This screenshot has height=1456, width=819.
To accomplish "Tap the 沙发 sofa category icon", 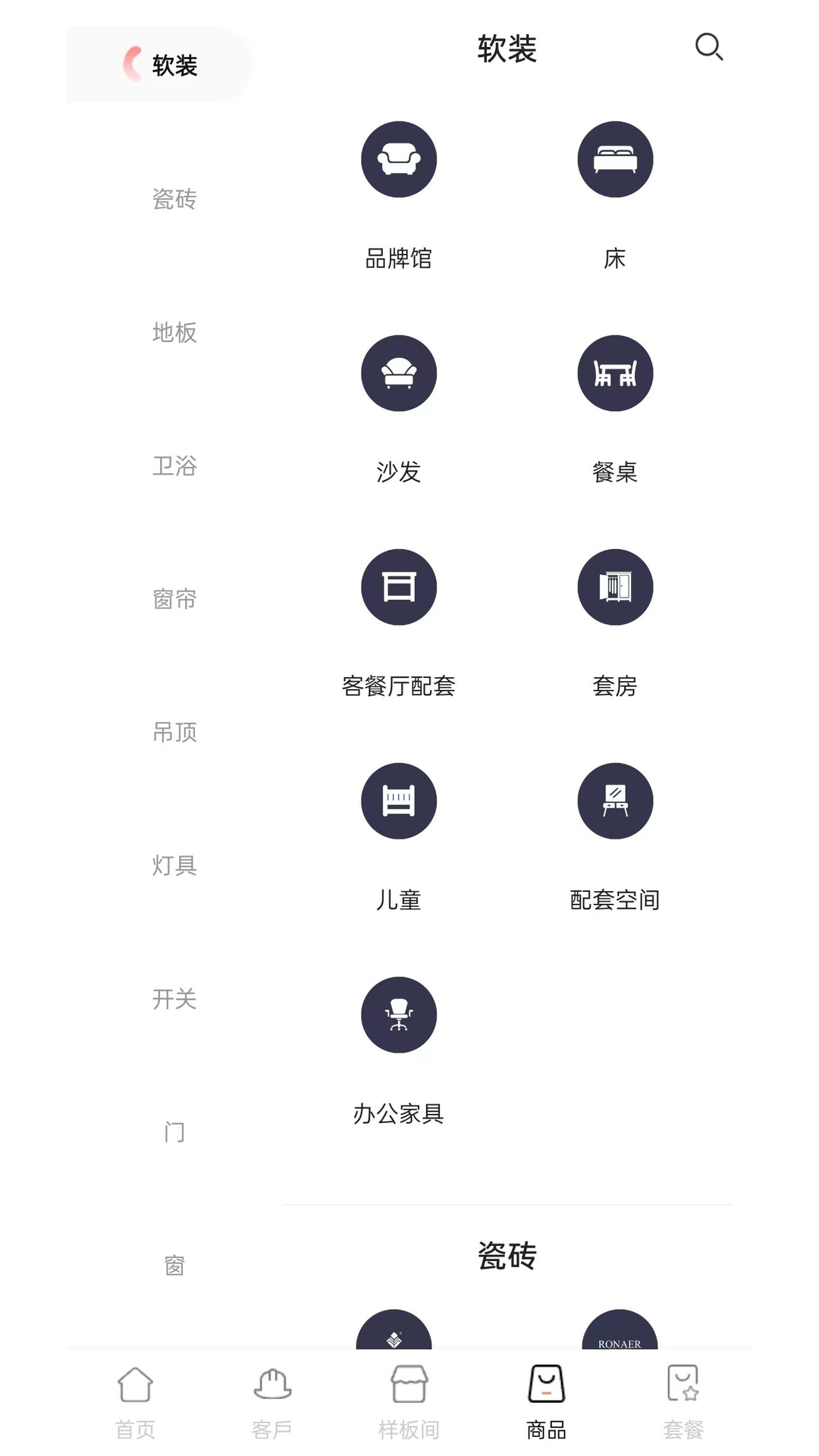I will pos(398,373).
